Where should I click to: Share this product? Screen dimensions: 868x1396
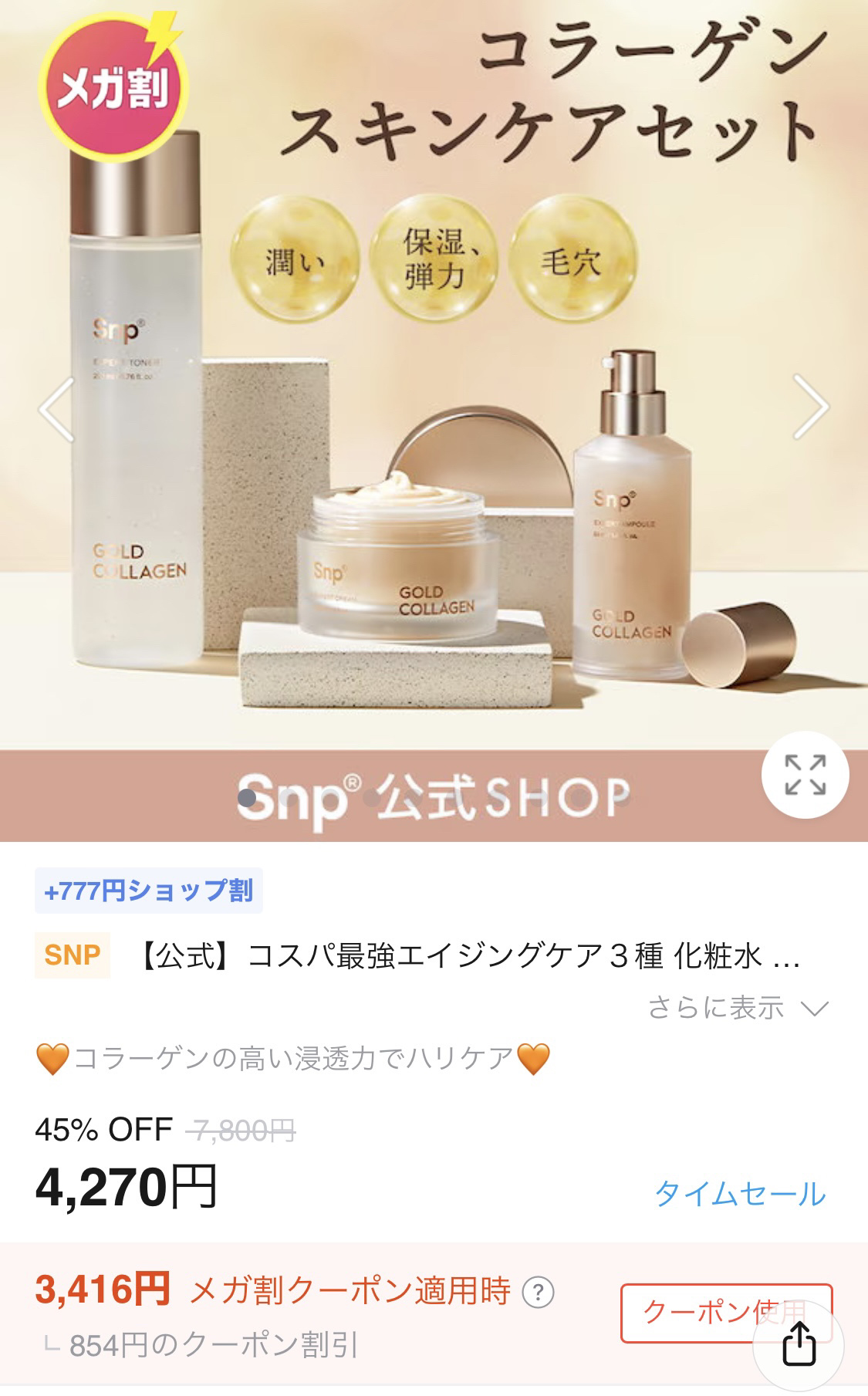[x=799, y=1345]
